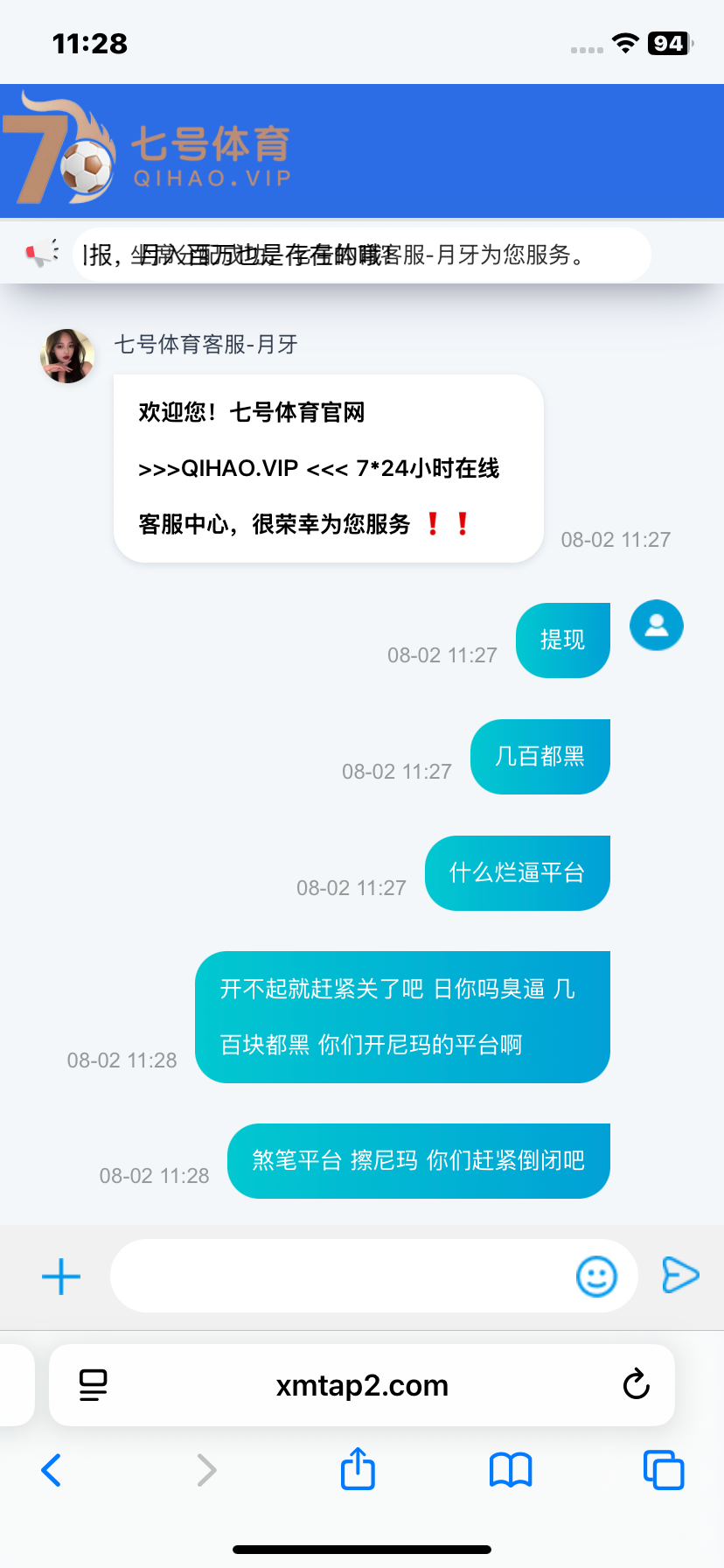This screenshot has width=724, height=1568.
Task: Share this page from Safari
Action: (x=358, y=1468)
